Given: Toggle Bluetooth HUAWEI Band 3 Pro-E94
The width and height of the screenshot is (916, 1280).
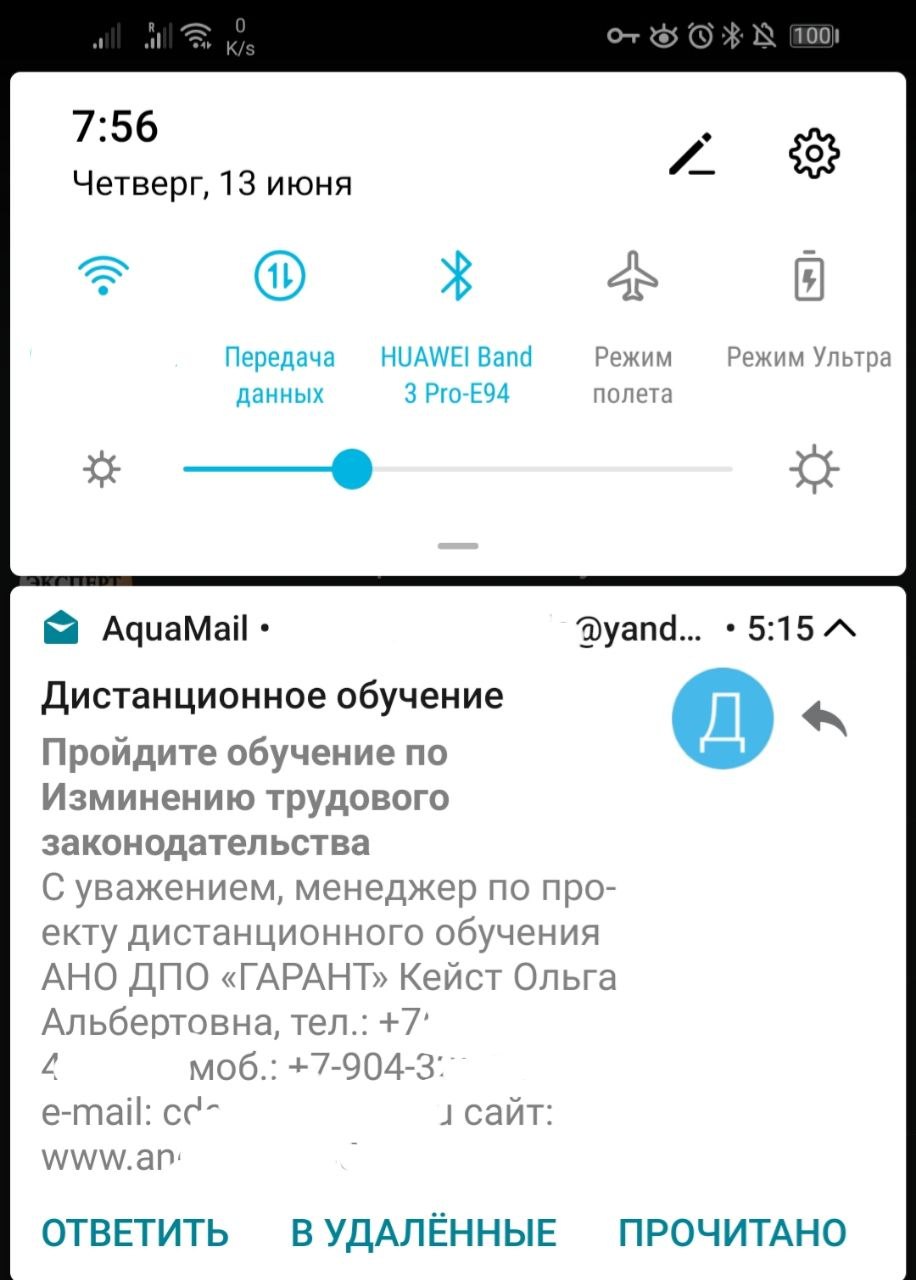Looking at the screenshot, I should (x=457, y=275).
